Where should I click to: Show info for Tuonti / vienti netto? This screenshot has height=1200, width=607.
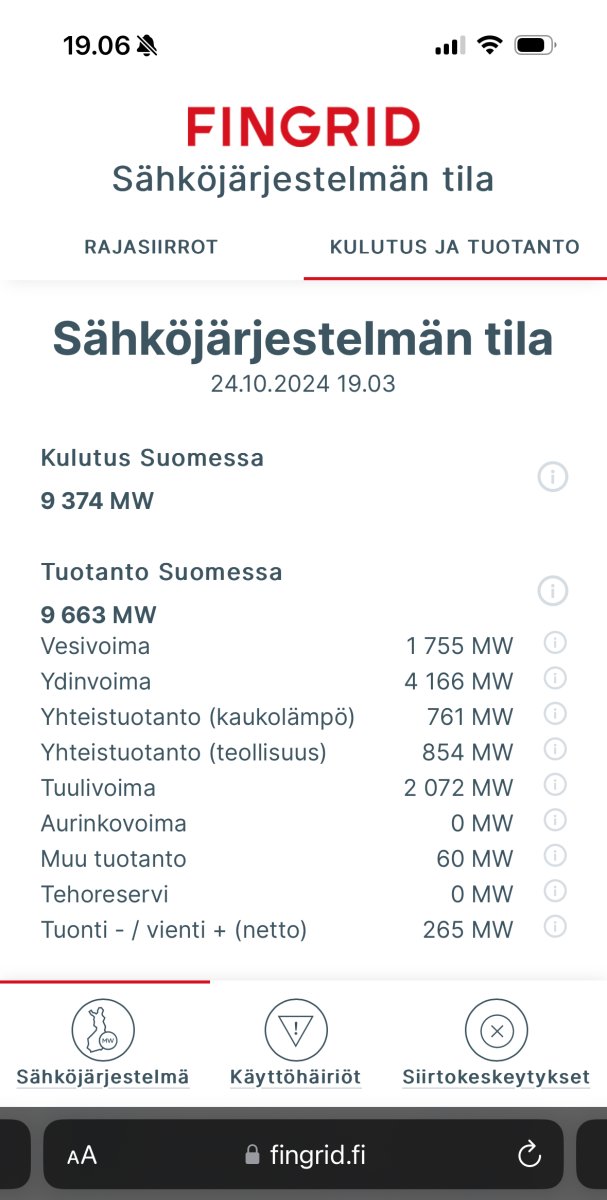click(x=555, y=927)
